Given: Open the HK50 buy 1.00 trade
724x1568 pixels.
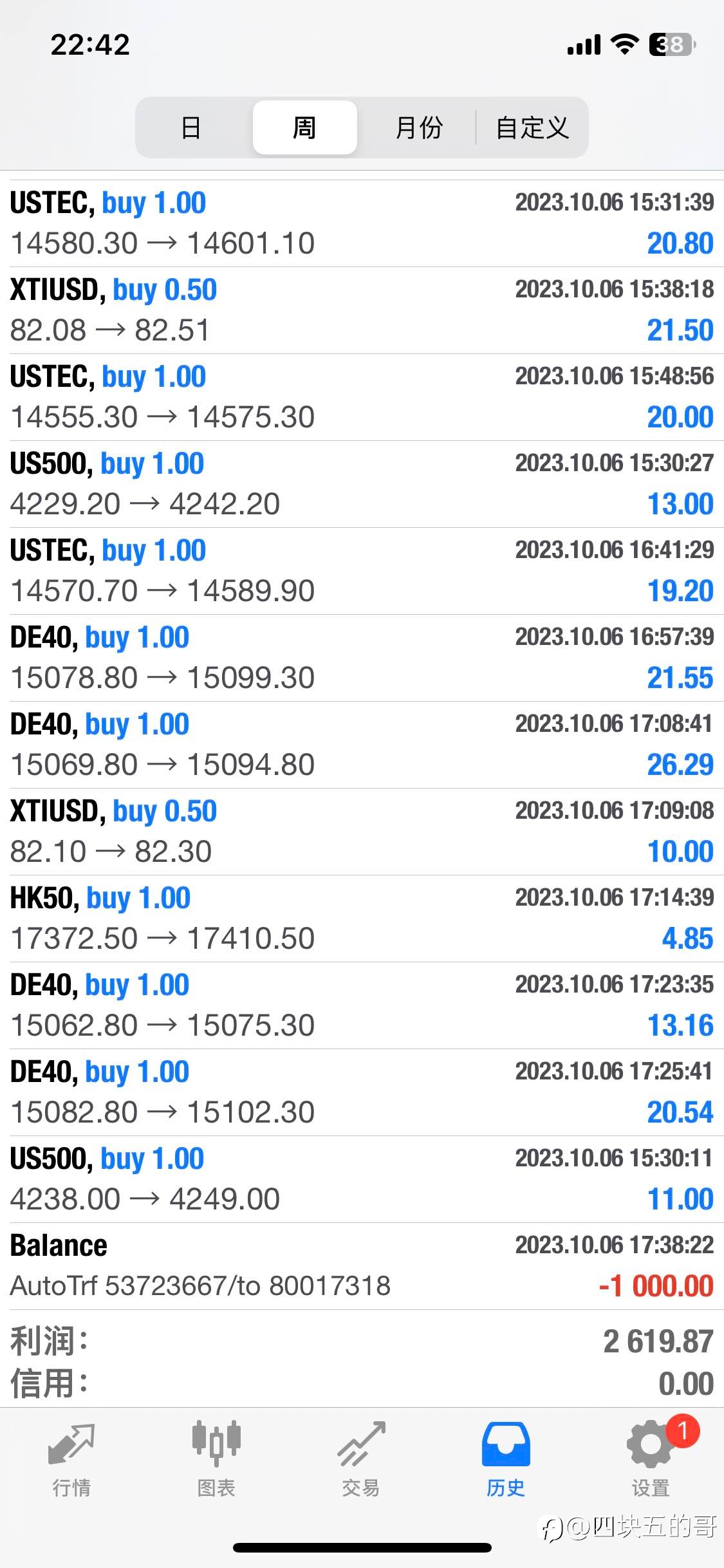Looking at the screenshot, I should (x=362, y=919).
